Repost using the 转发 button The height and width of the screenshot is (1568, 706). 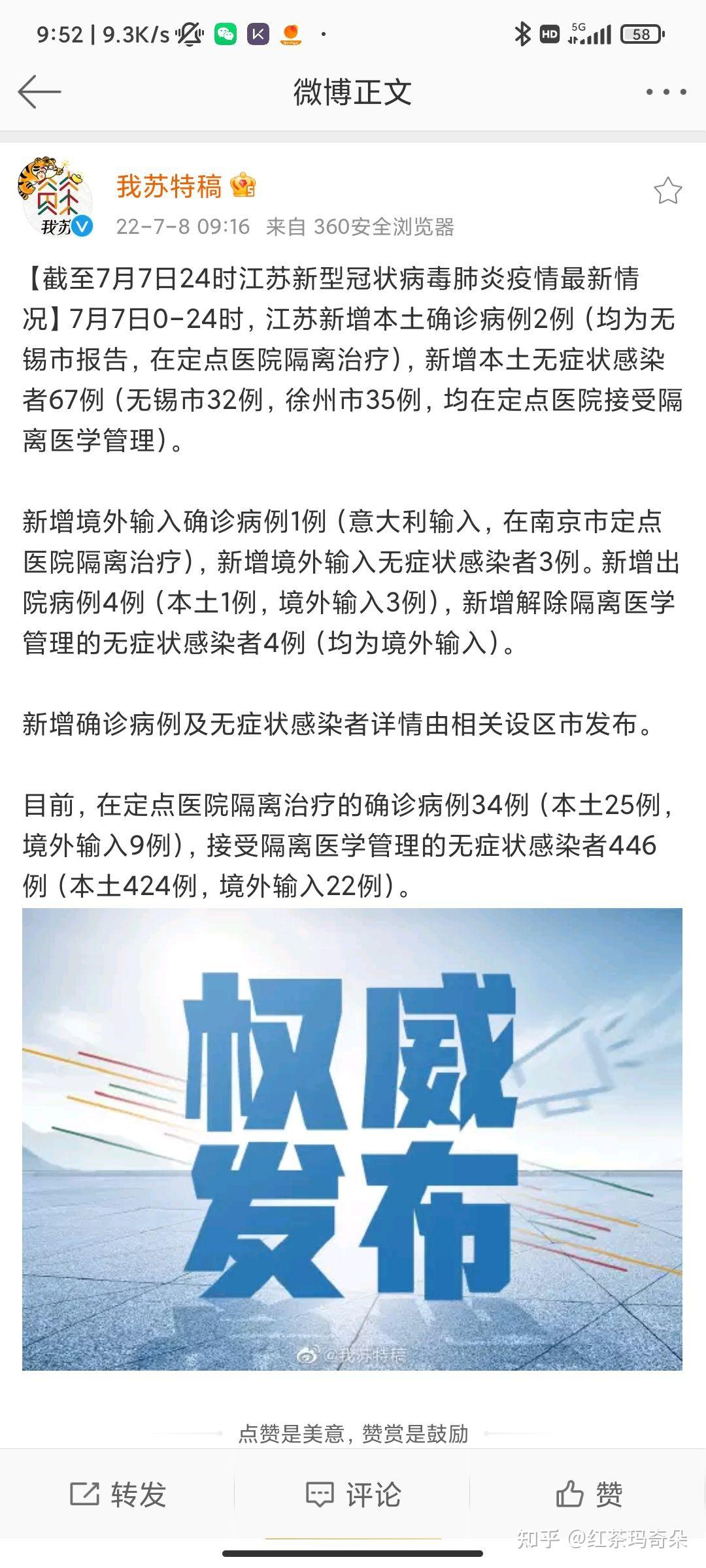(118, 1494)
